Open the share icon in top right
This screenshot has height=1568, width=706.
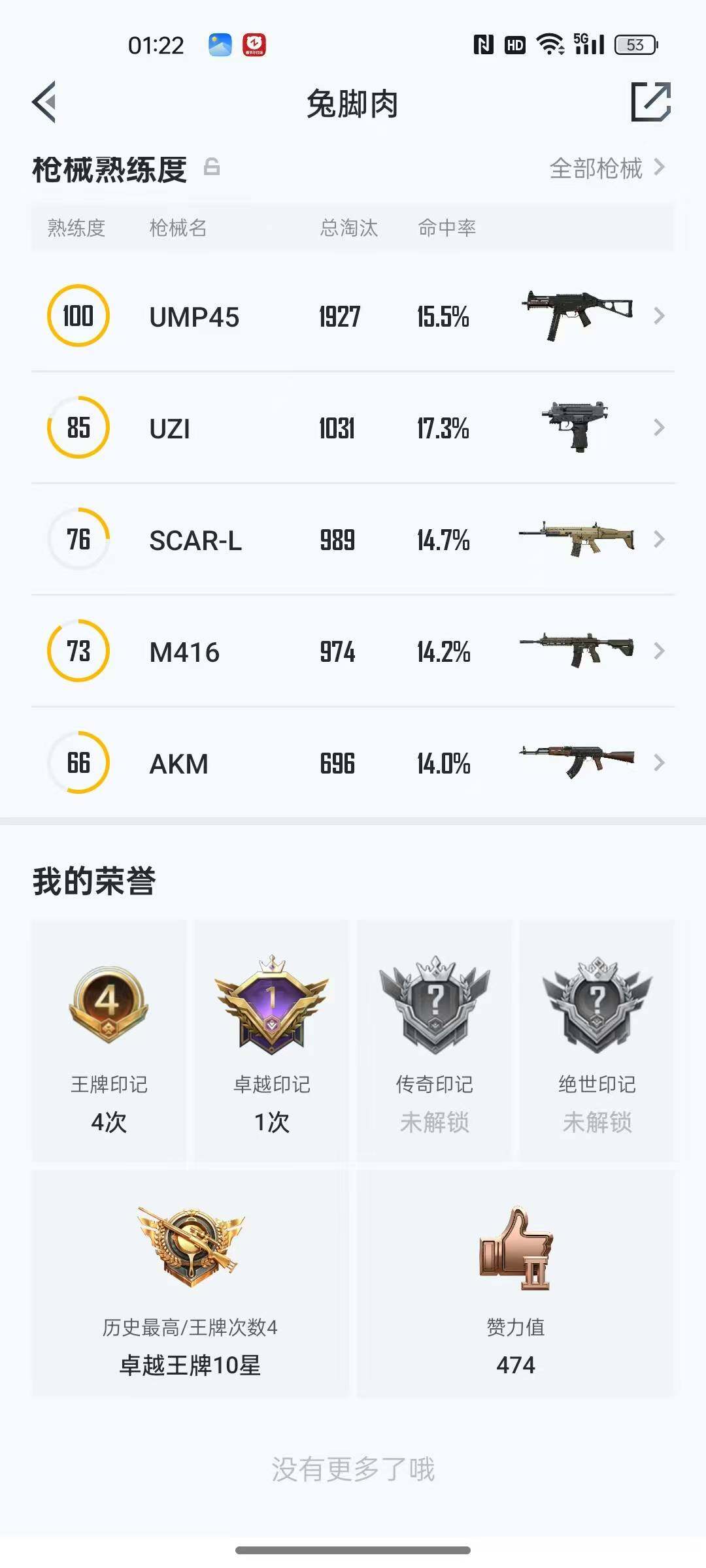(x=650, y=103)
